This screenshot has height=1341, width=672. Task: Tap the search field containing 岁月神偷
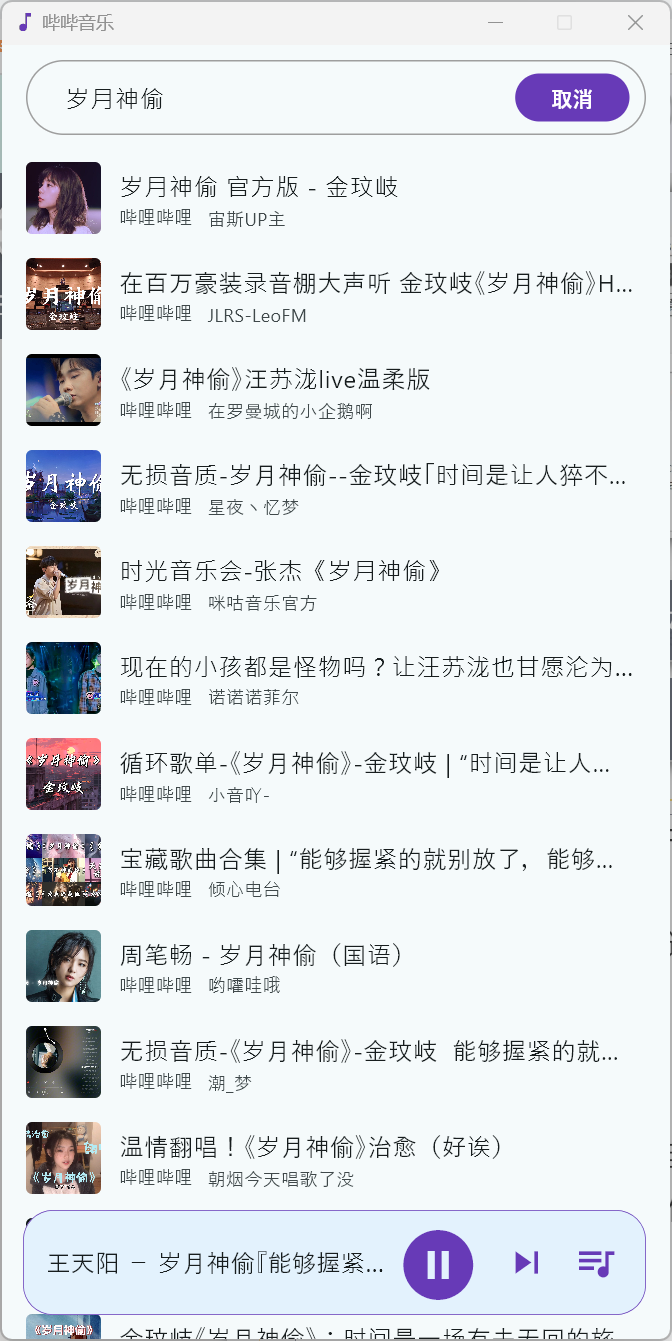(x=280, y=98)
